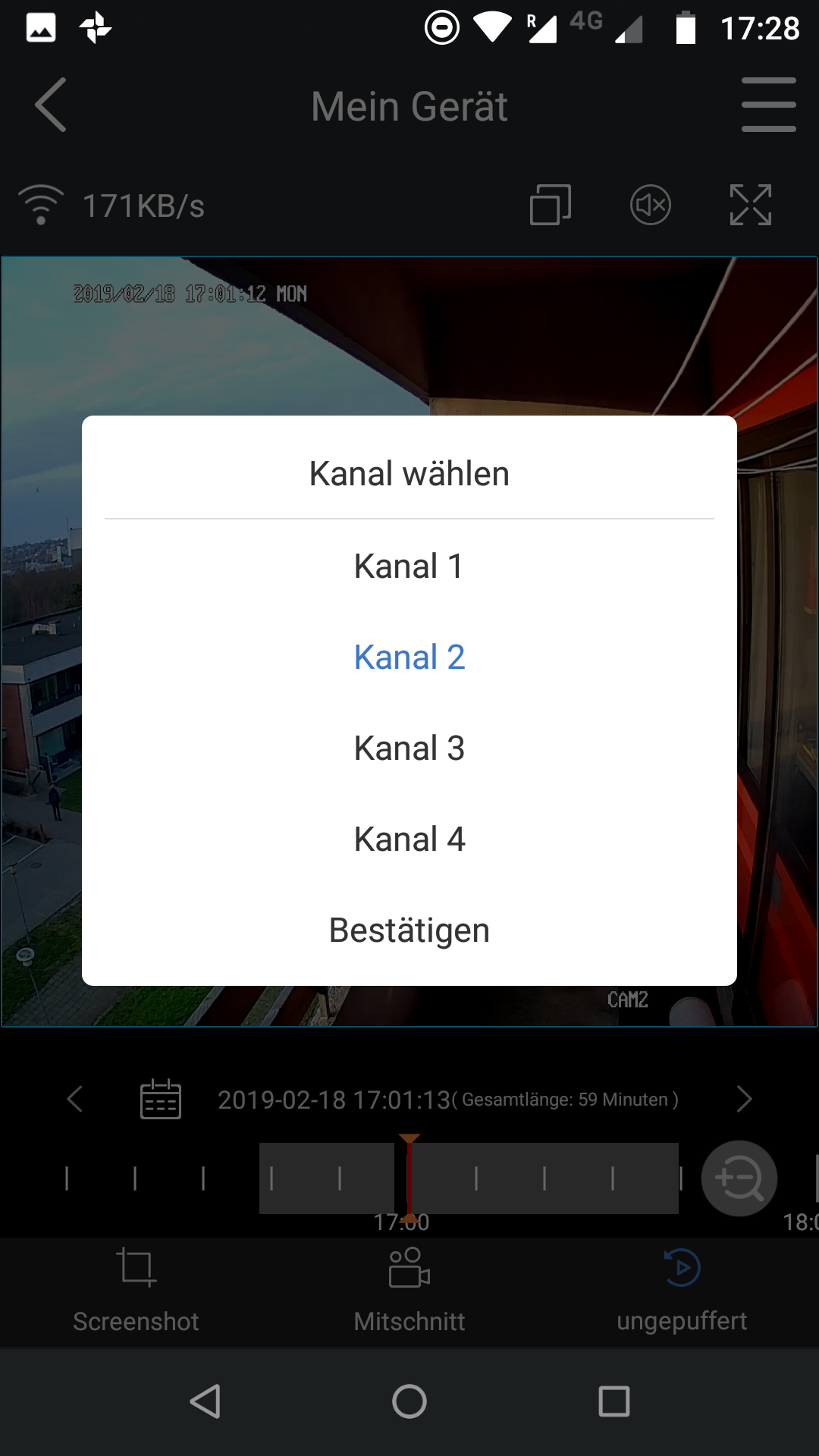Zoom the timeline with the magnifier button

[x=739, y=1178]
